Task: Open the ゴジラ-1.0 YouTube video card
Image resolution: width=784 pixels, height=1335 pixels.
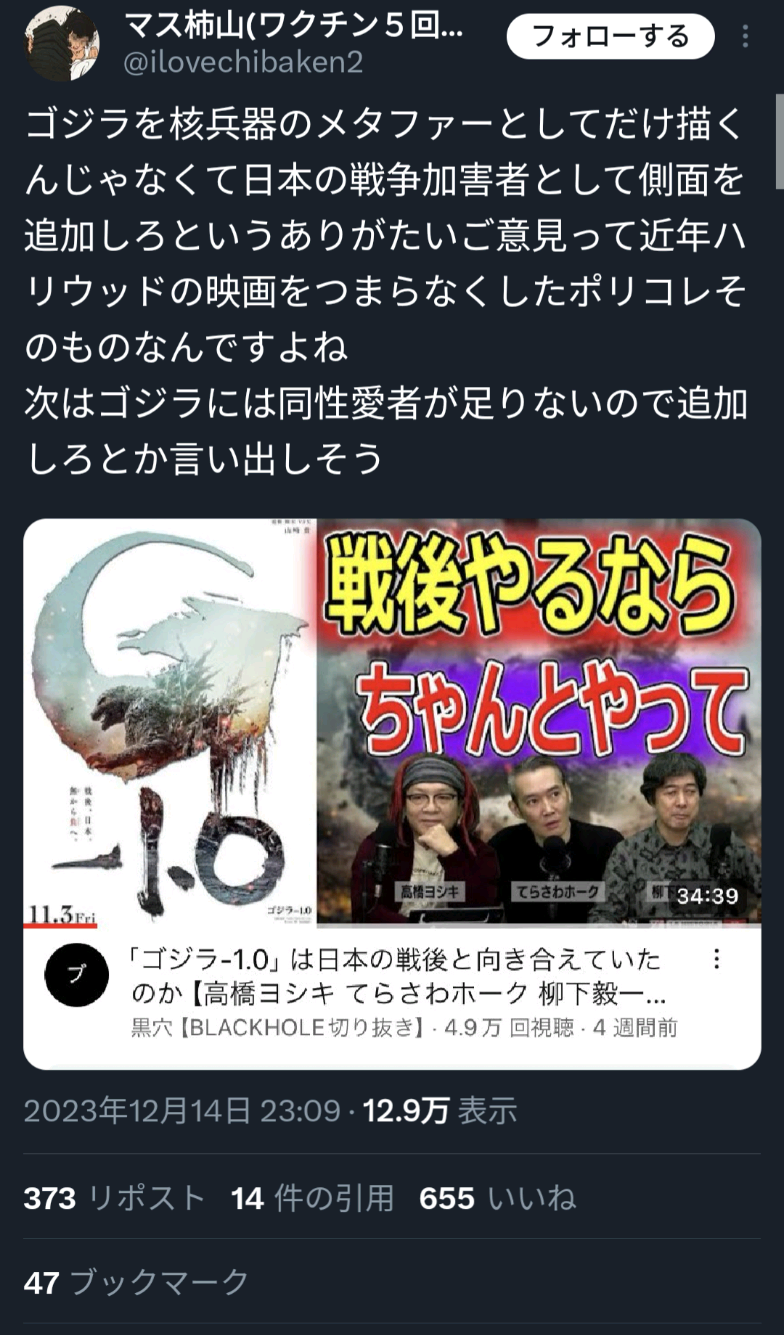Action: pos(392,722)
